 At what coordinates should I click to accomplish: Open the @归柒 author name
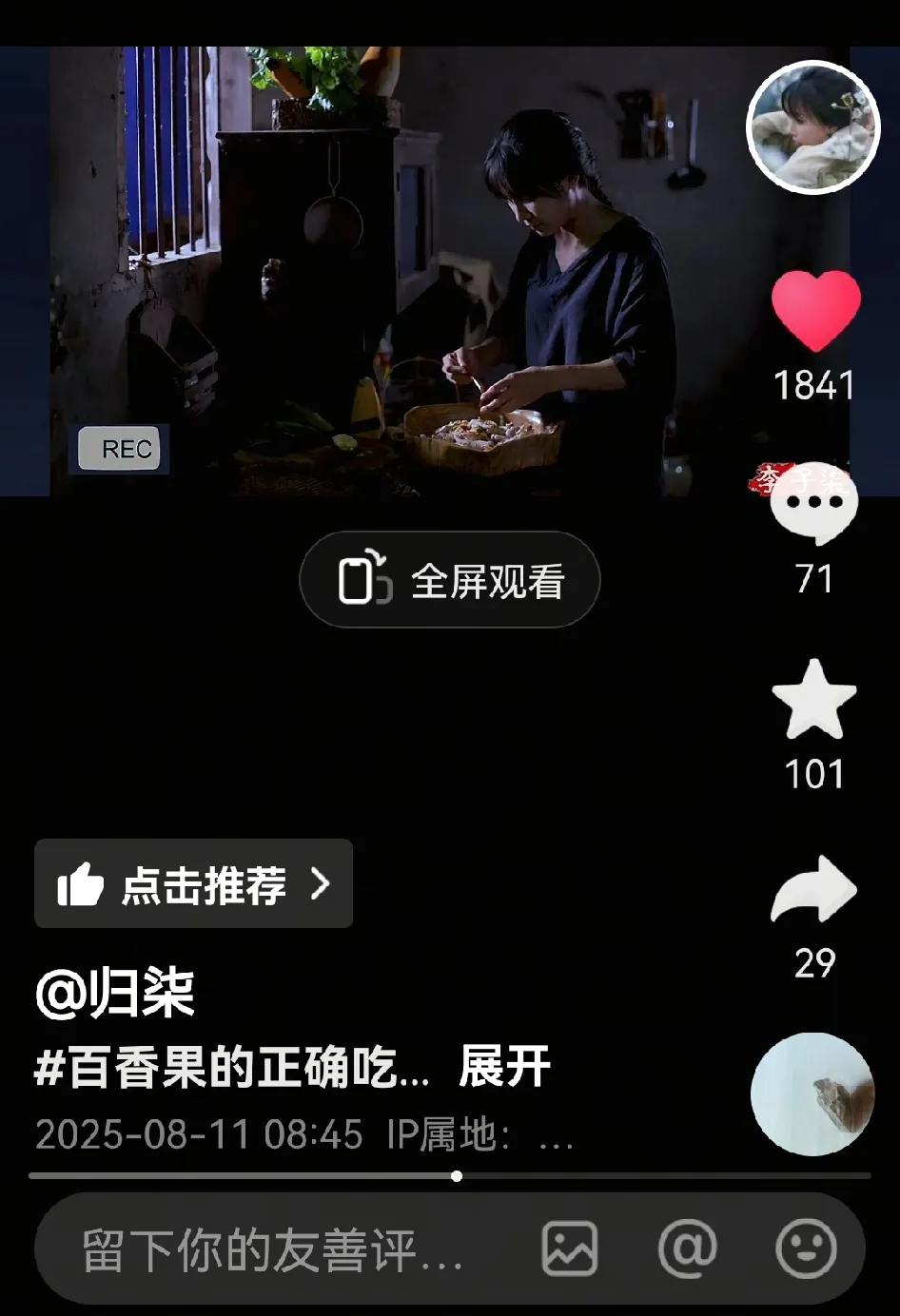click(x=115, y=994)
